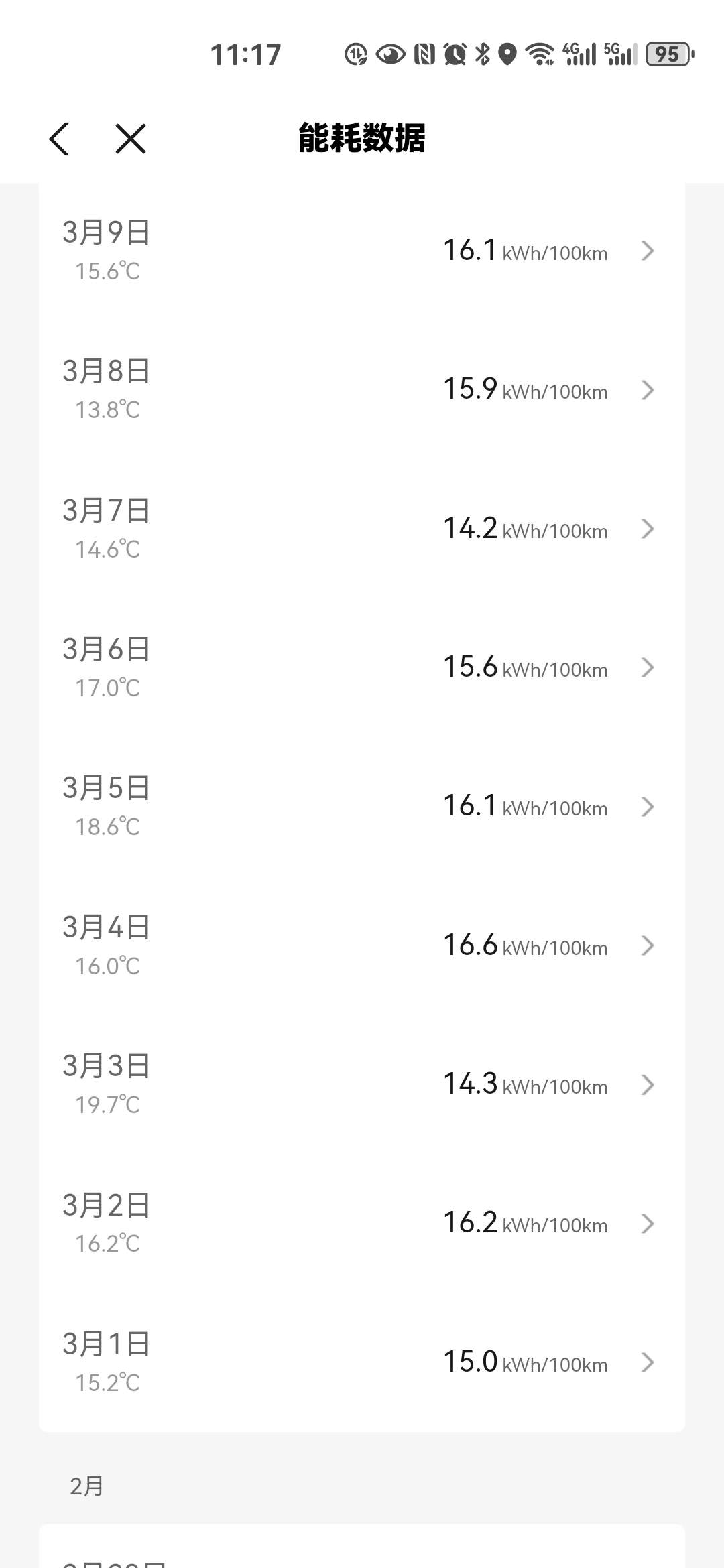The height and width of the screenshot is (1568, 724).
Task: Close the energy consumption page
Action: [131, 139]
